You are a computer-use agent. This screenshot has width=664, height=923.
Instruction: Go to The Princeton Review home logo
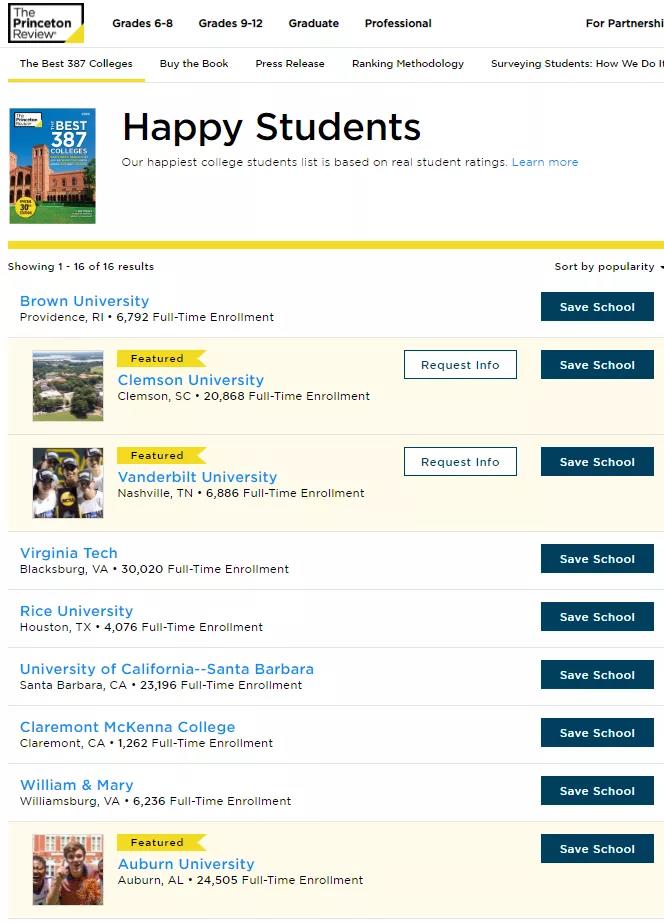click(x=45, y=23)
